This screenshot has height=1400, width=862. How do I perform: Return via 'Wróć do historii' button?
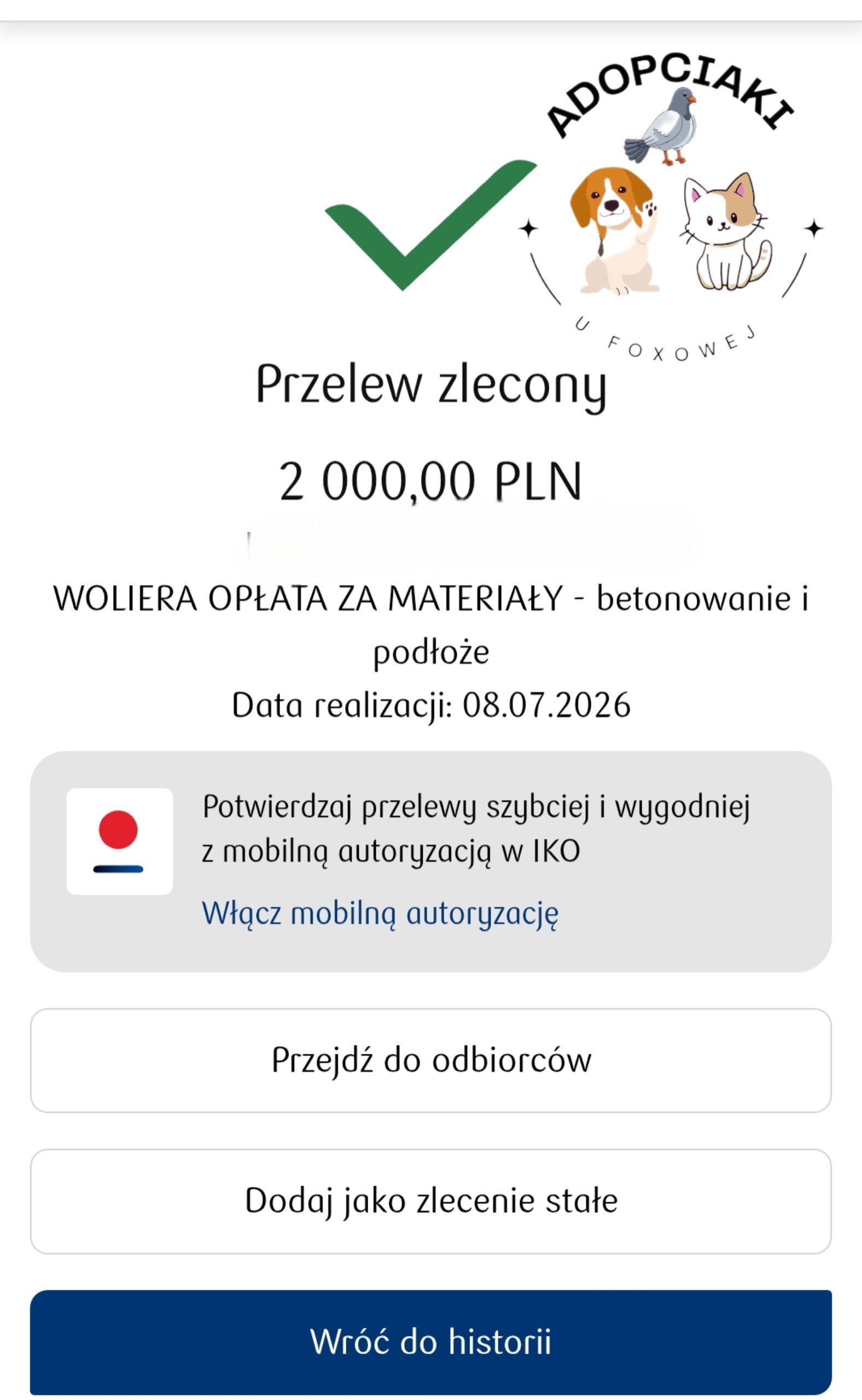pos(431,1342)
